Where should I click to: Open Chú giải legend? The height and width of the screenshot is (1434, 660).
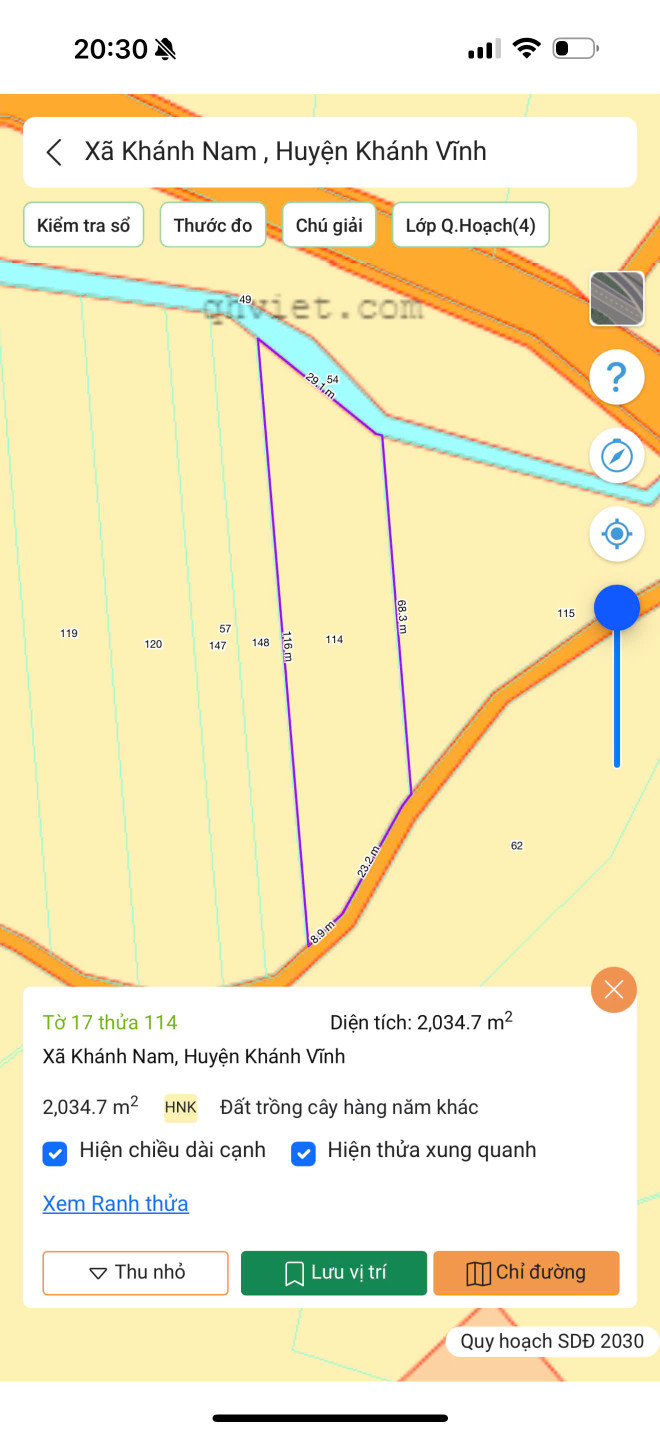[329, 225]
